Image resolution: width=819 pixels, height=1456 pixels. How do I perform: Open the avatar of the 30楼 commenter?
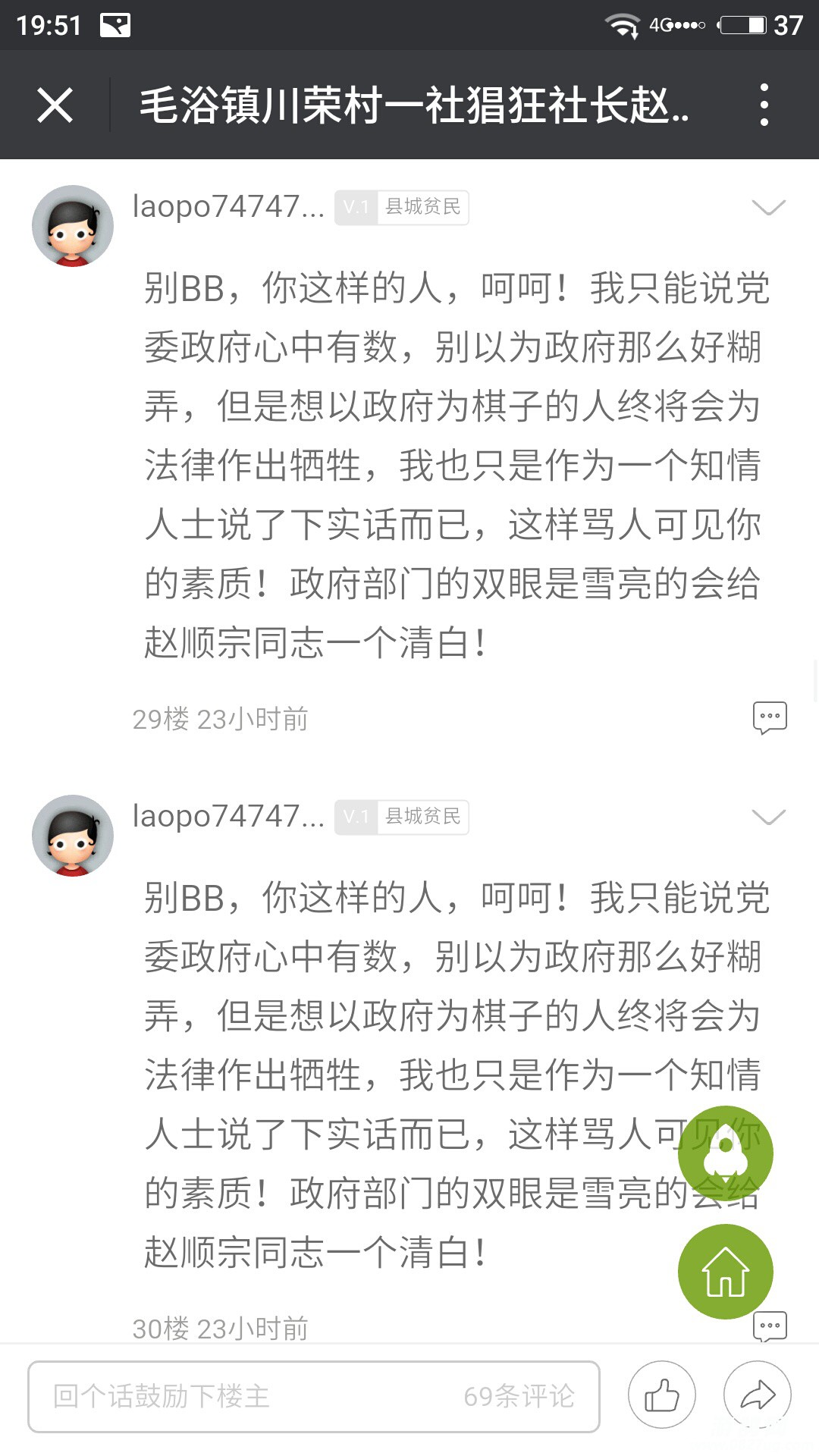73,836
